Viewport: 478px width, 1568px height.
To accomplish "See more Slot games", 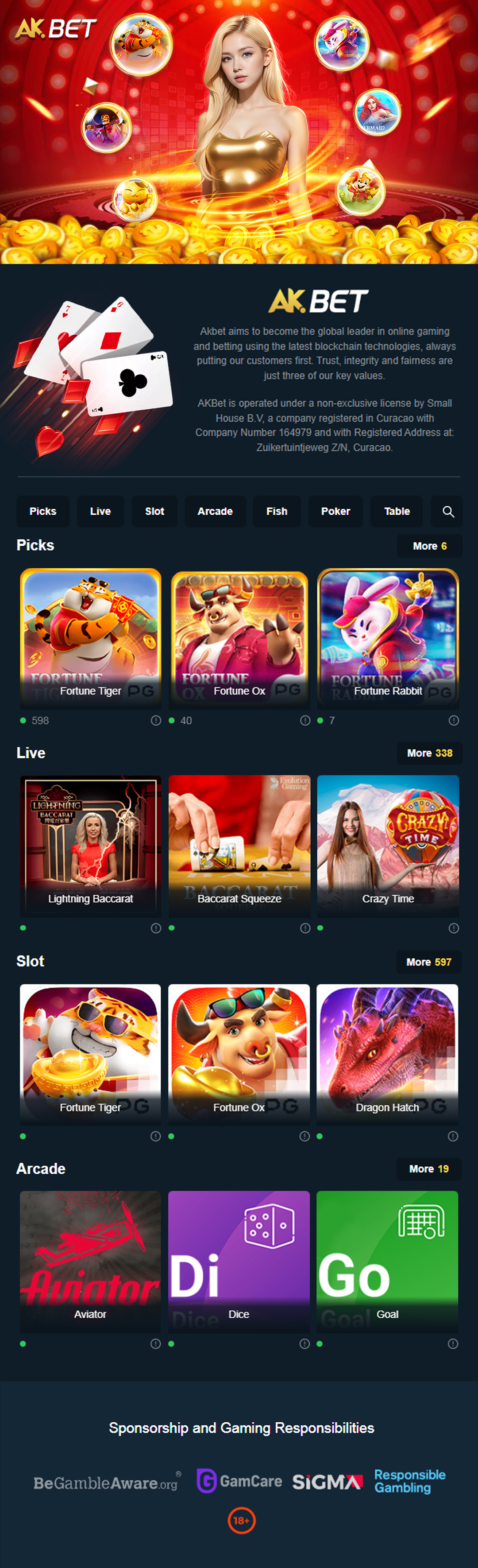I will (429, 962).
